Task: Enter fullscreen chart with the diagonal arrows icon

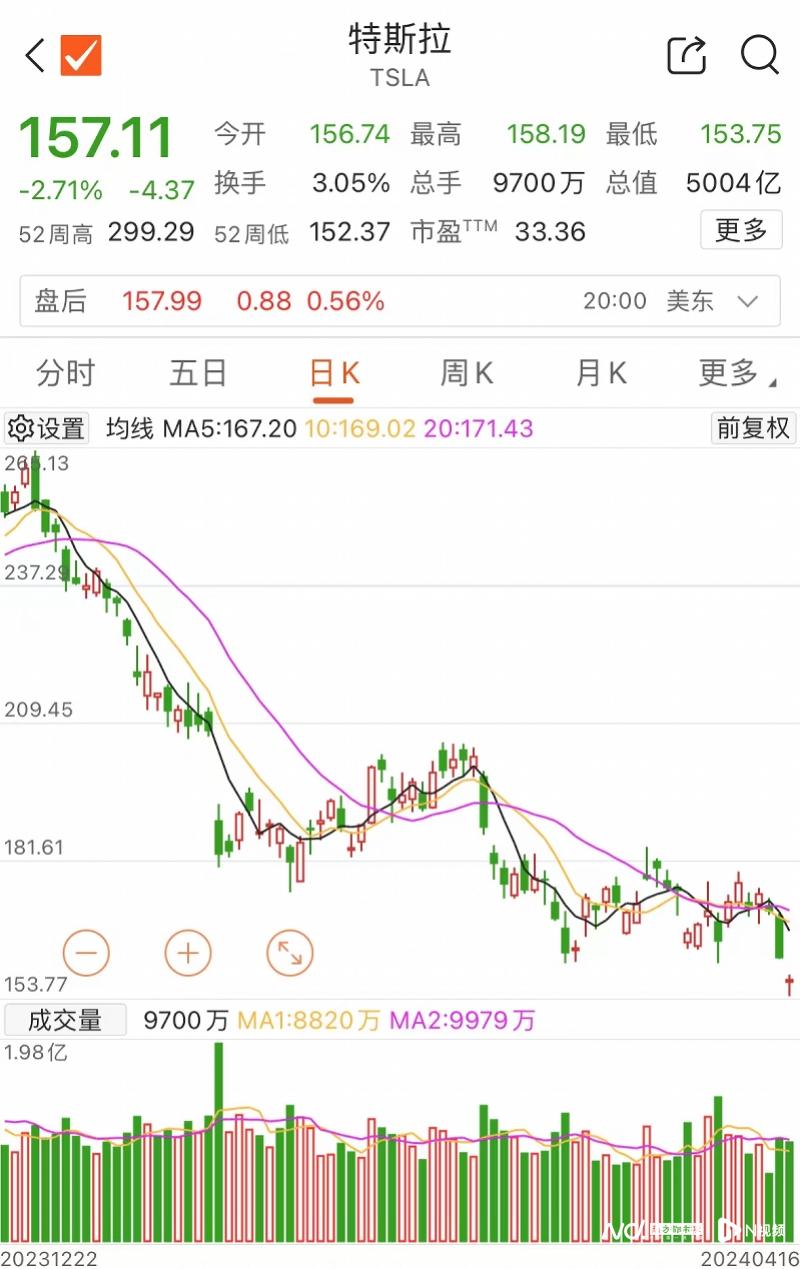Action: pyautogui.click(x=289, y=953)
